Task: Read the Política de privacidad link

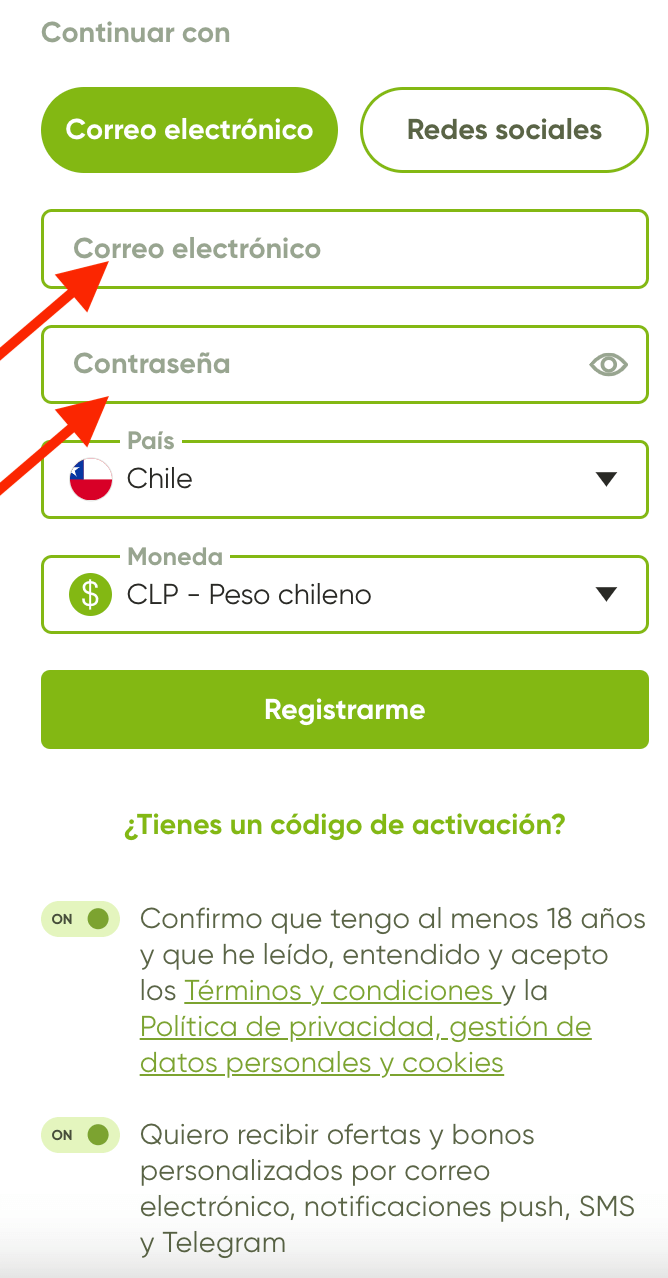Action: (x=366, y=1045)
